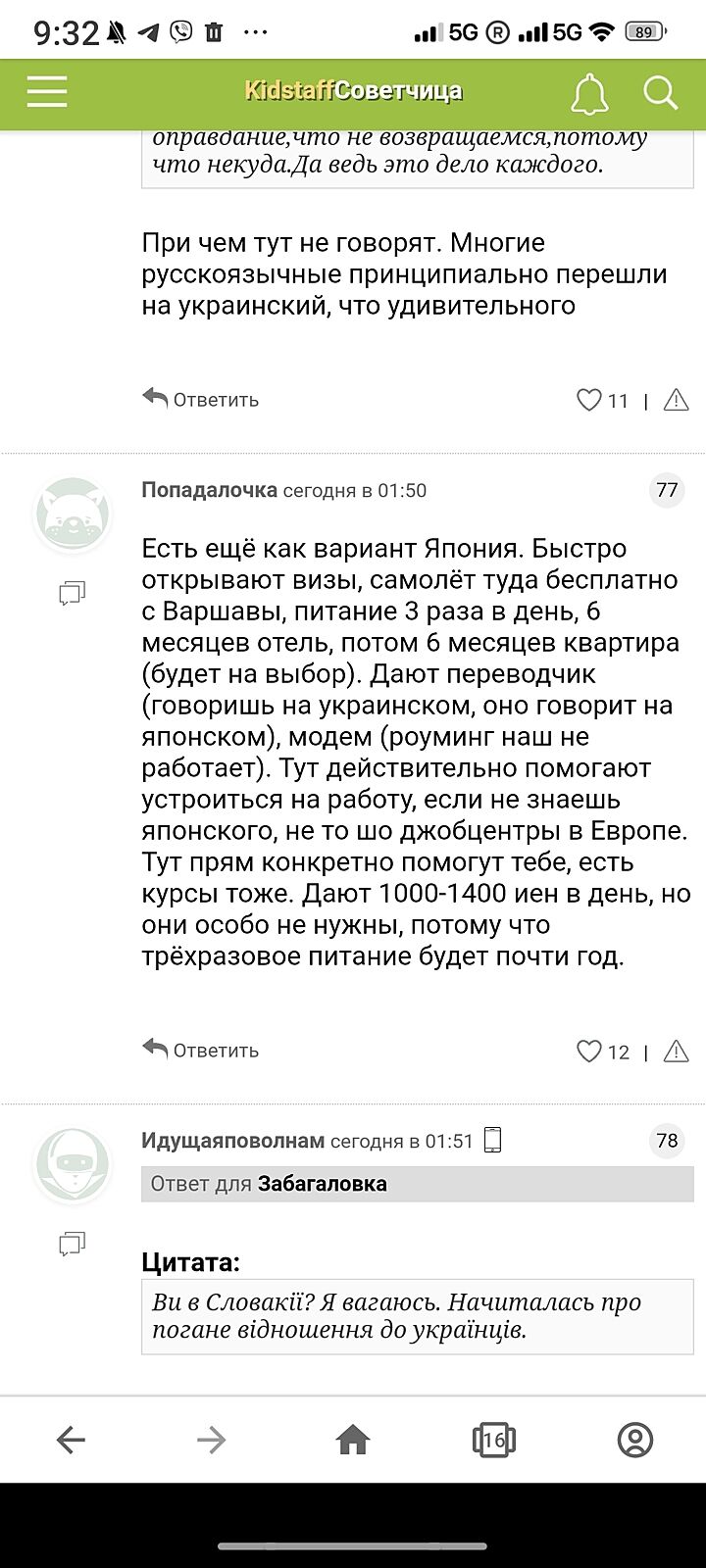Image resolution: width=706 pixels, height=1568 pixels.
Task: Open Идущаяповолнам's profile avatar
Action: click(71, 1165)
